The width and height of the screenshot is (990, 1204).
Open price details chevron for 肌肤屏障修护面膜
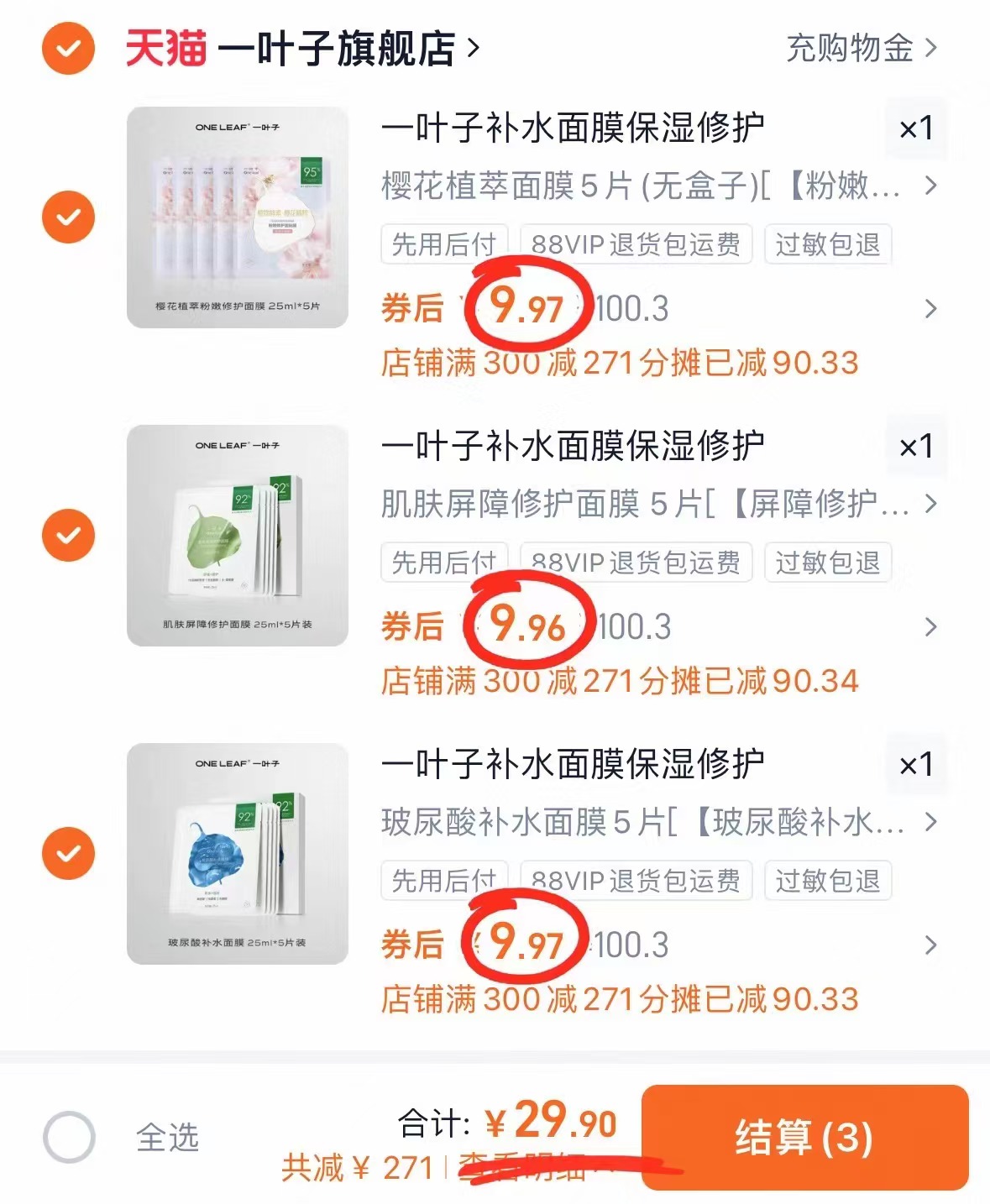coord(930,626)
